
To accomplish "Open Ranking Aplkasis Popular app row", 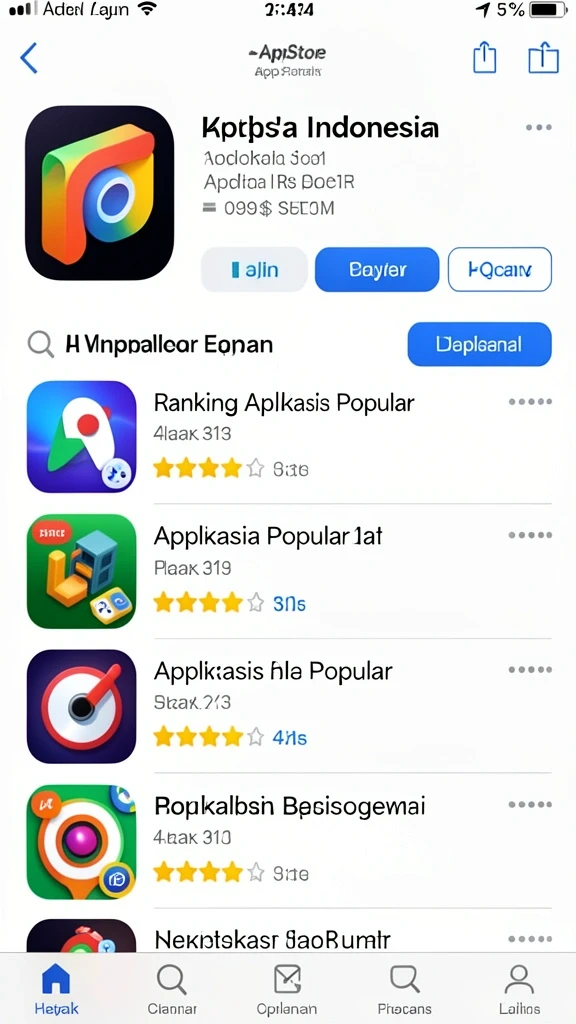I will pos(289,436).
